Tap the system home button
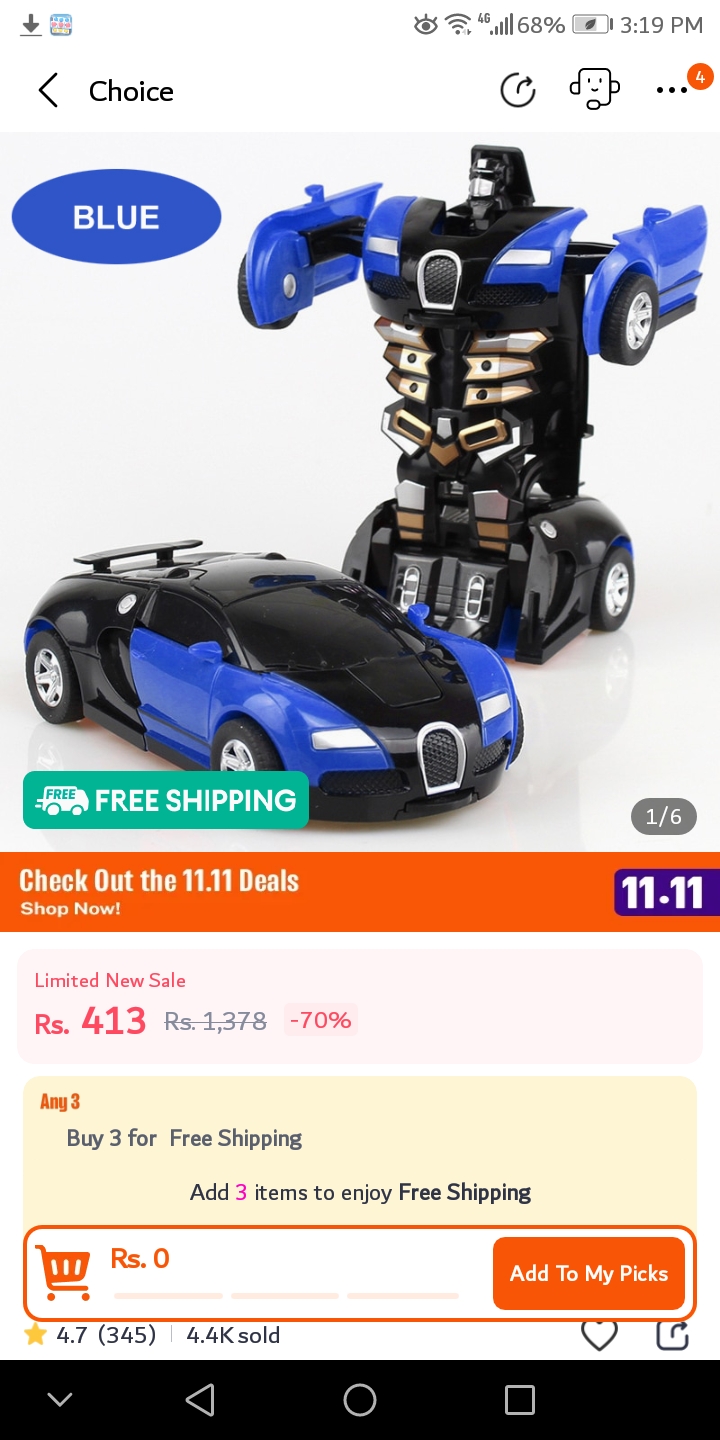Image resolution: width=720 pixels, height=1440 pixels. click(x=360, y=1400)
